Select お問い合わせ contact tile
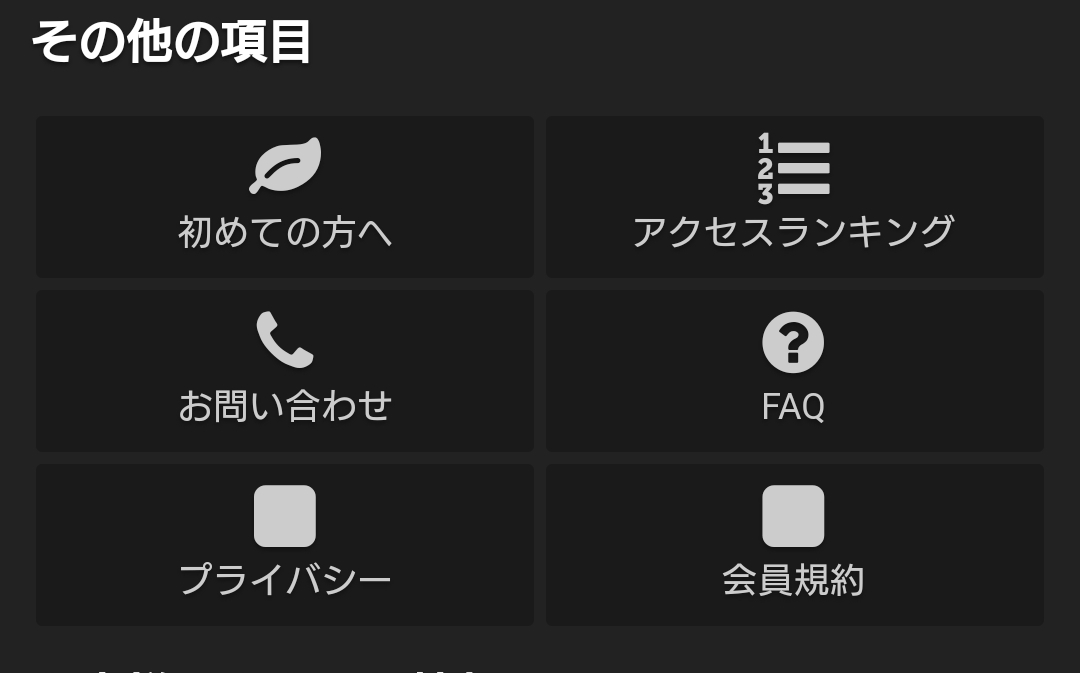This screenshot has height=673, width=1080. tap(285, 371)
